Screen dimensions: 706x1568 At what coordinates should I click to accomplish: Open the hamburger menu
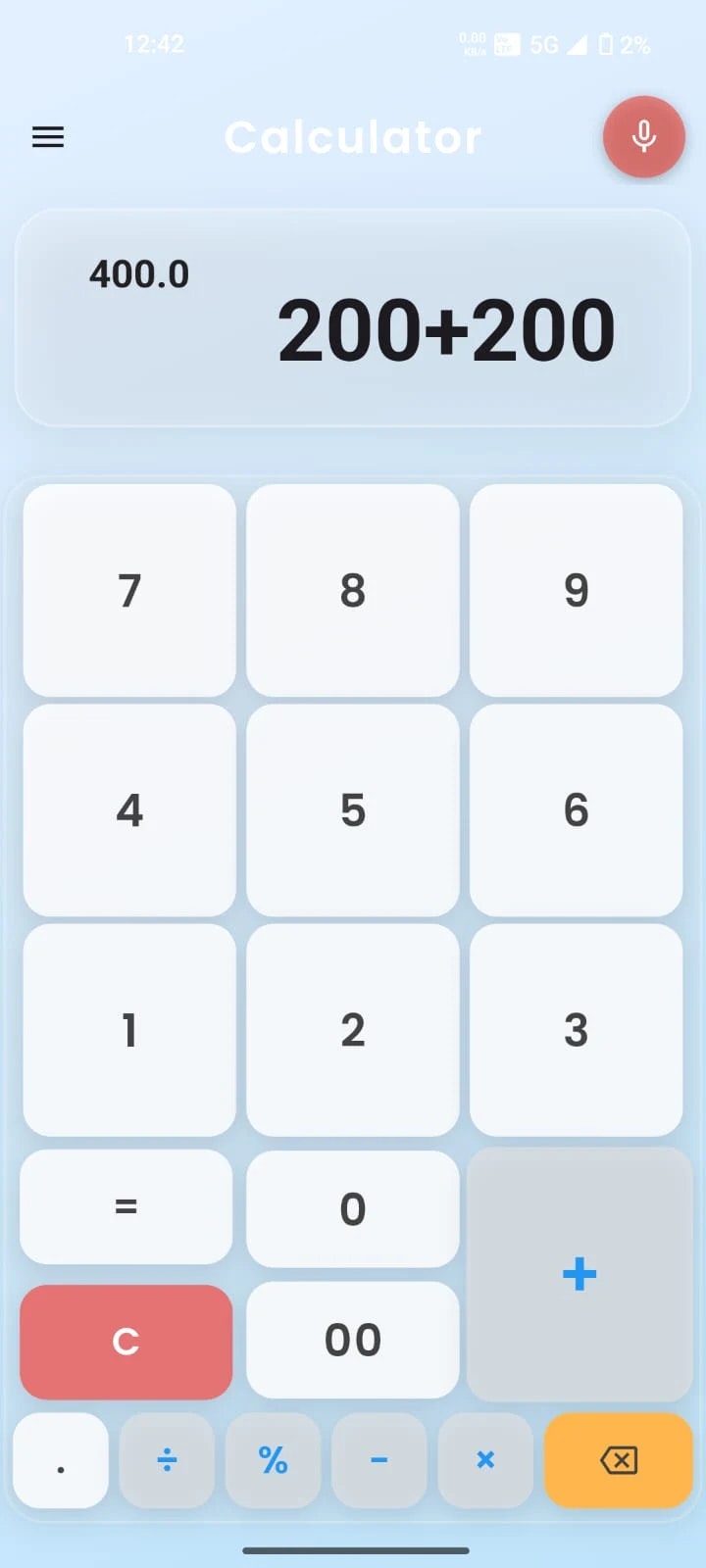48,137
